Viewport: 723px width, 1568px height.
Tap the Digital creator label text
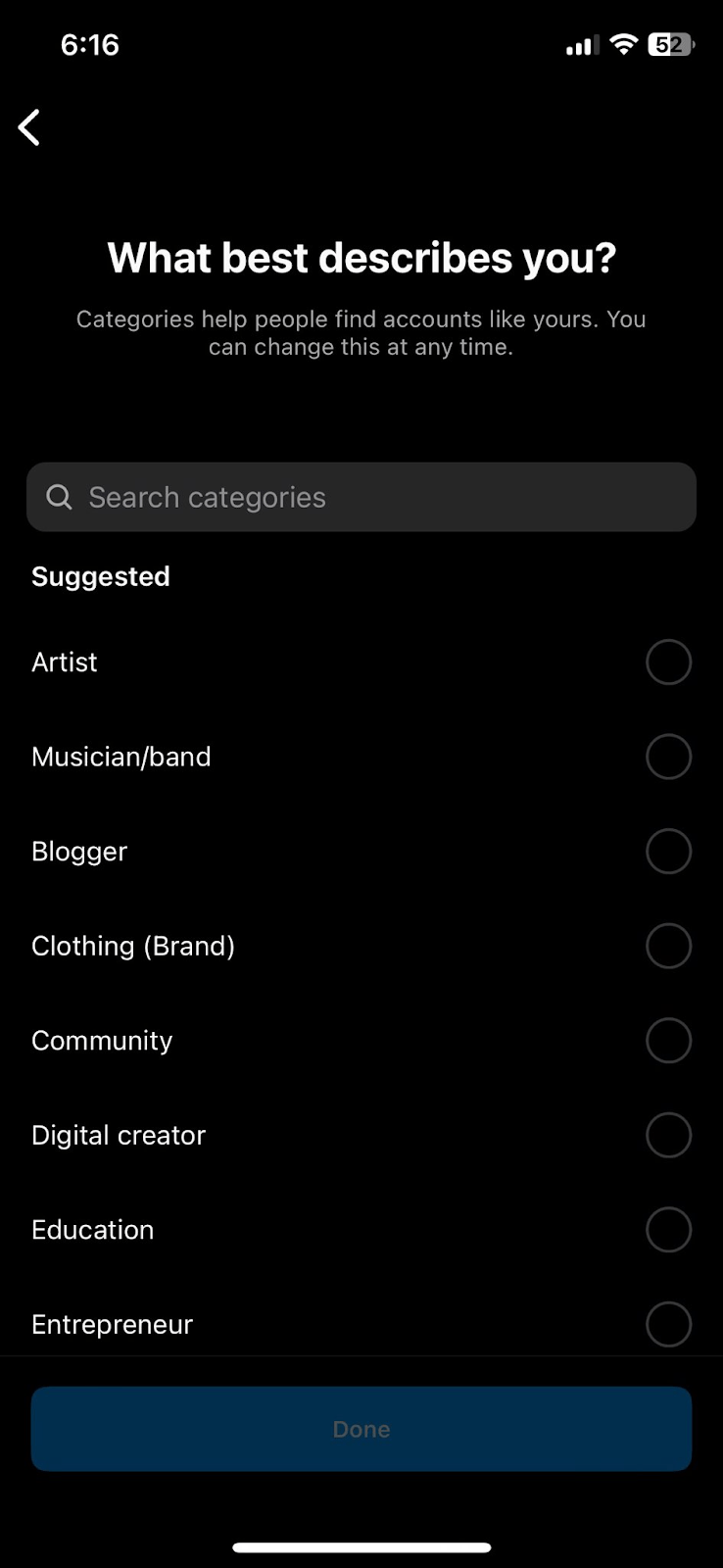[118, 1135]
